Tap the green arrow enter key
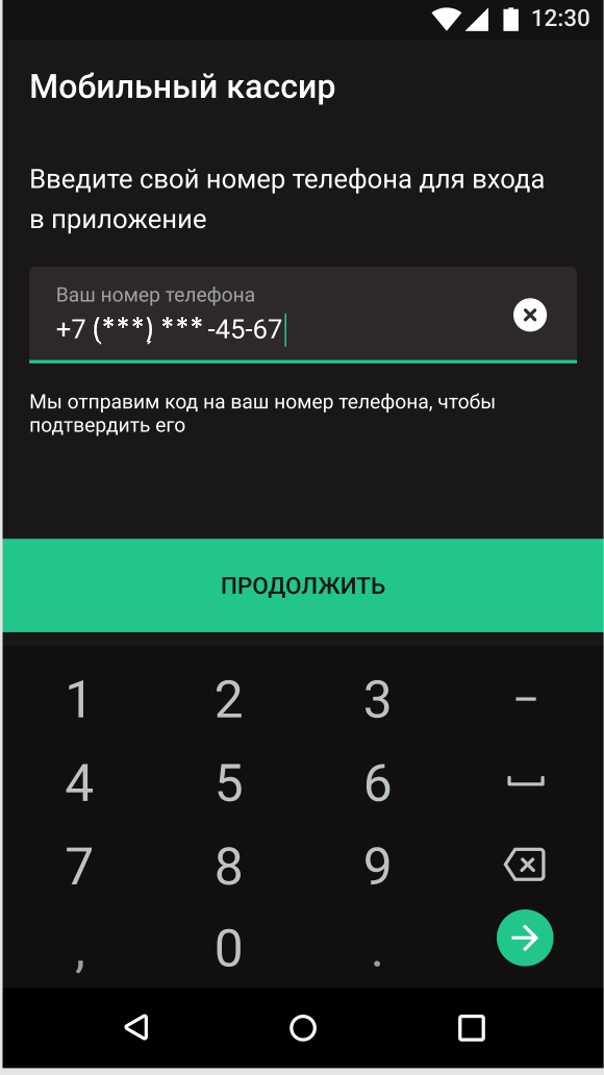604x1075 pixels. pyautogui.click(x=525, y=938)
